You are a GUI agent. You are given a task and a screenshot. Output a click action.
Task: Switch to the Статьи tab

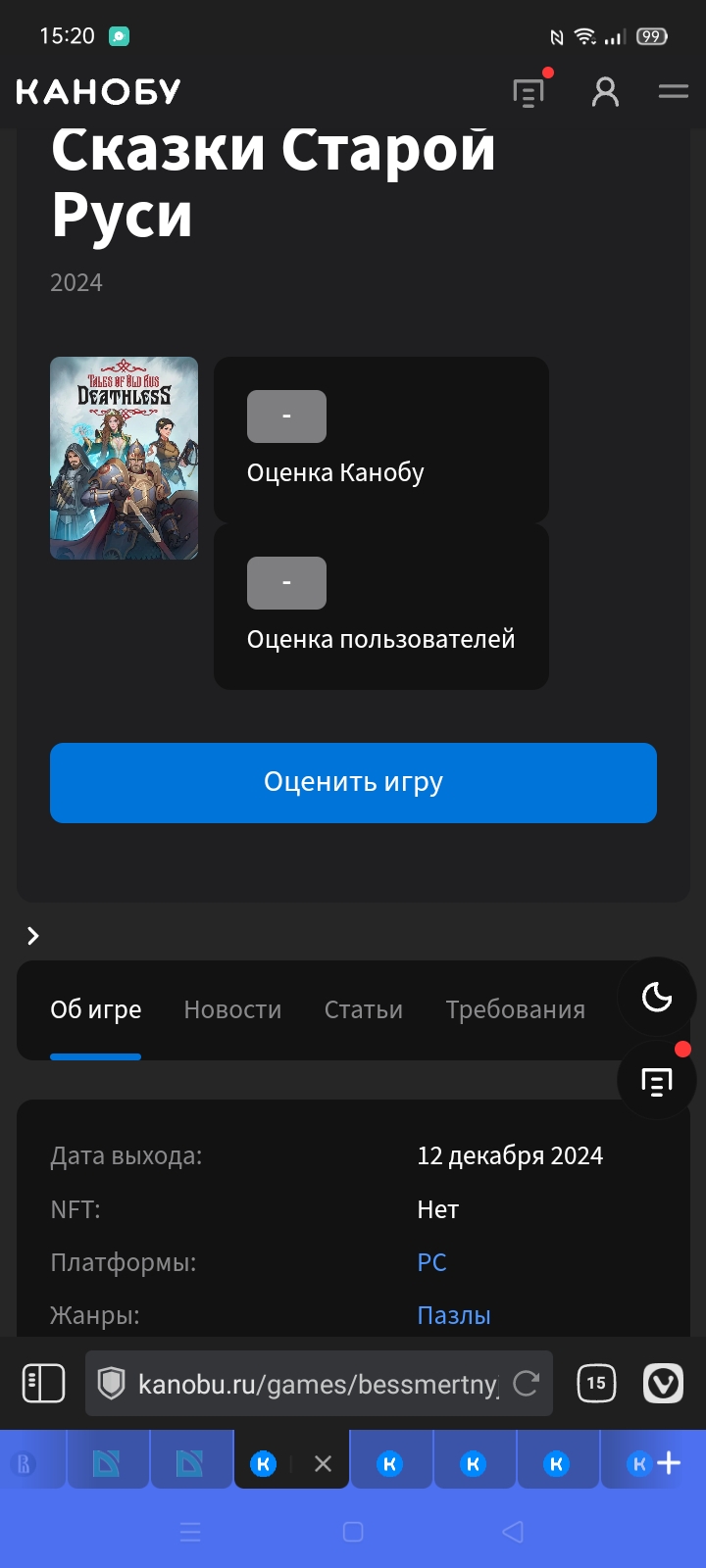point(364,1009)
